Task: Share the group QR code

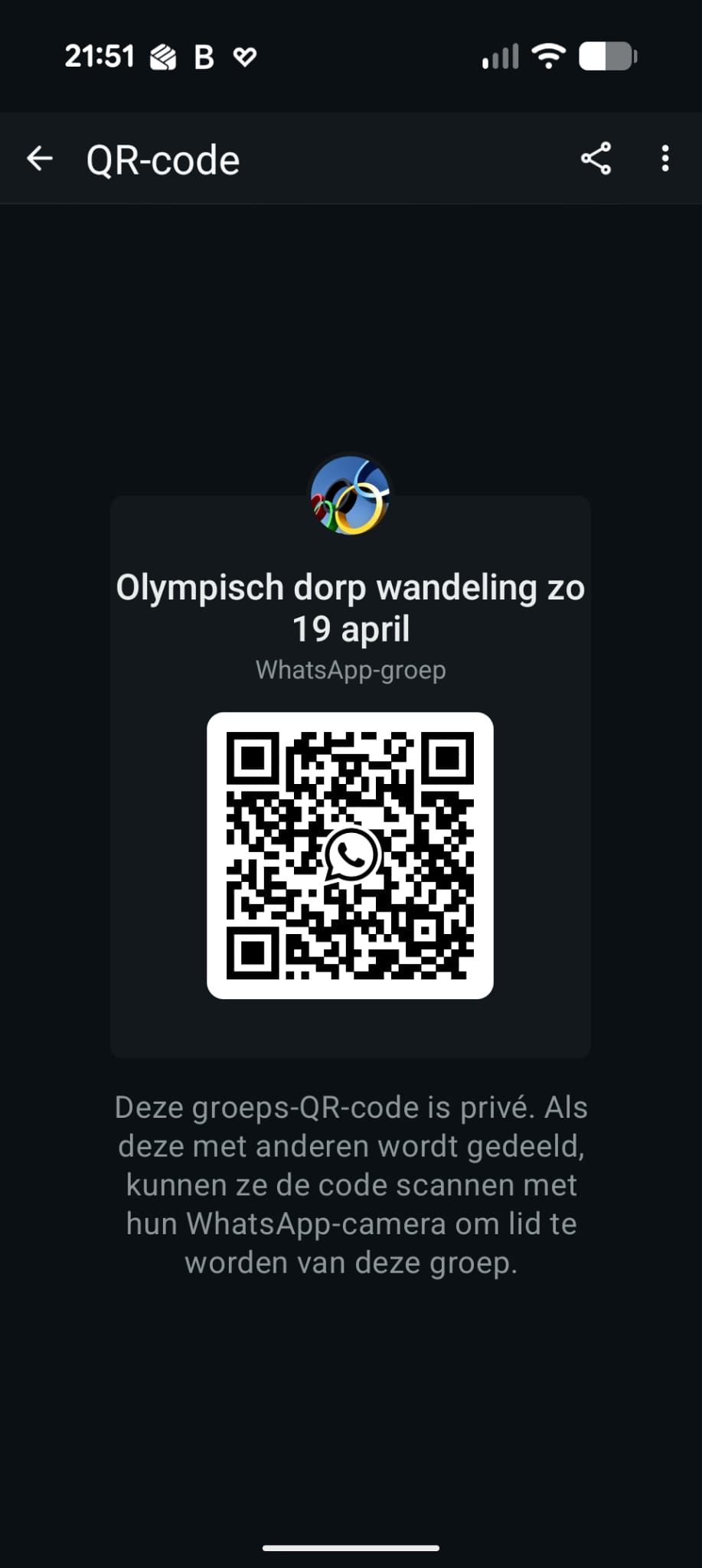Action: (596, 159)
